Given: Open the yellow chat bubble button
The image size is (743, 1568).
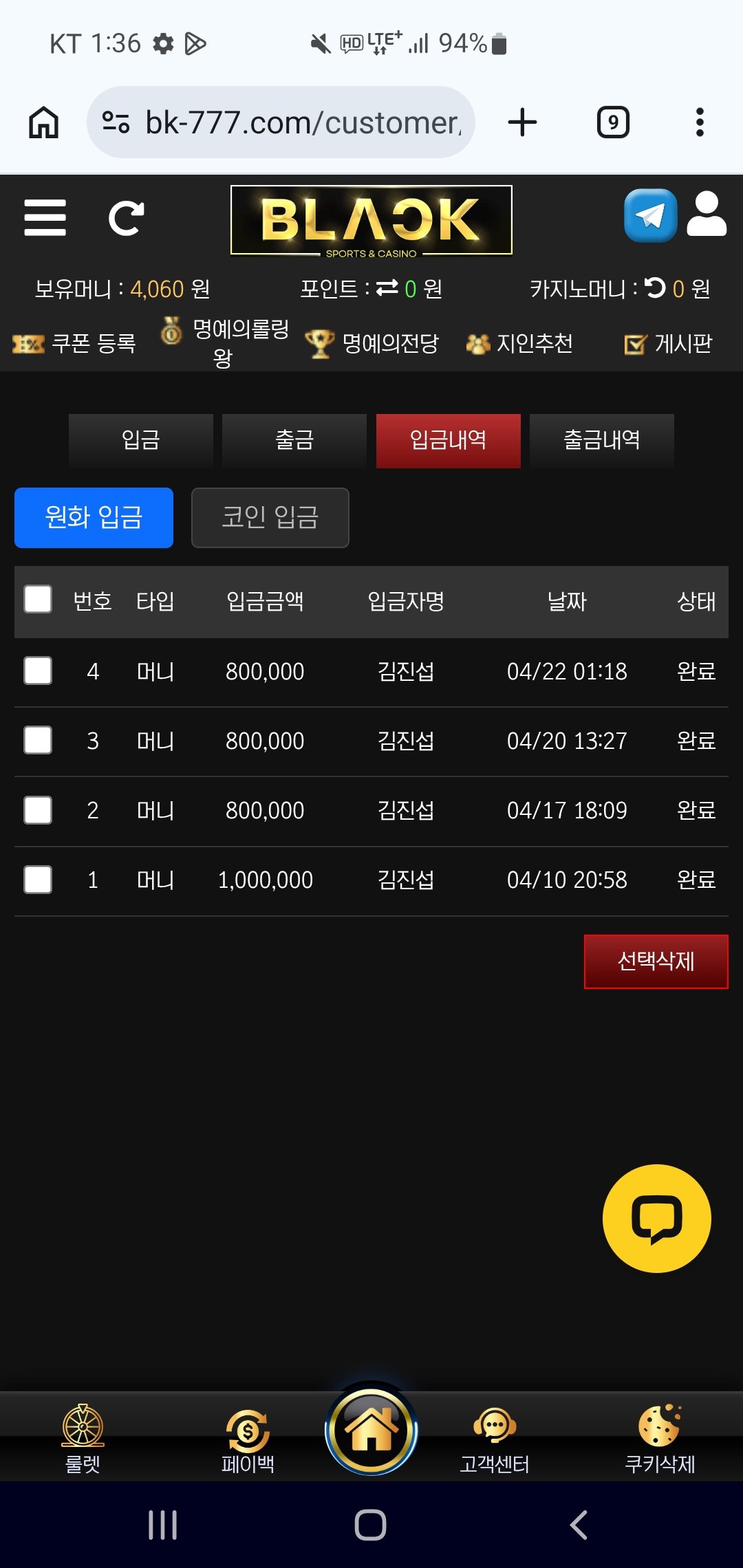Looking at the screenshot, I should point(656,1218).
